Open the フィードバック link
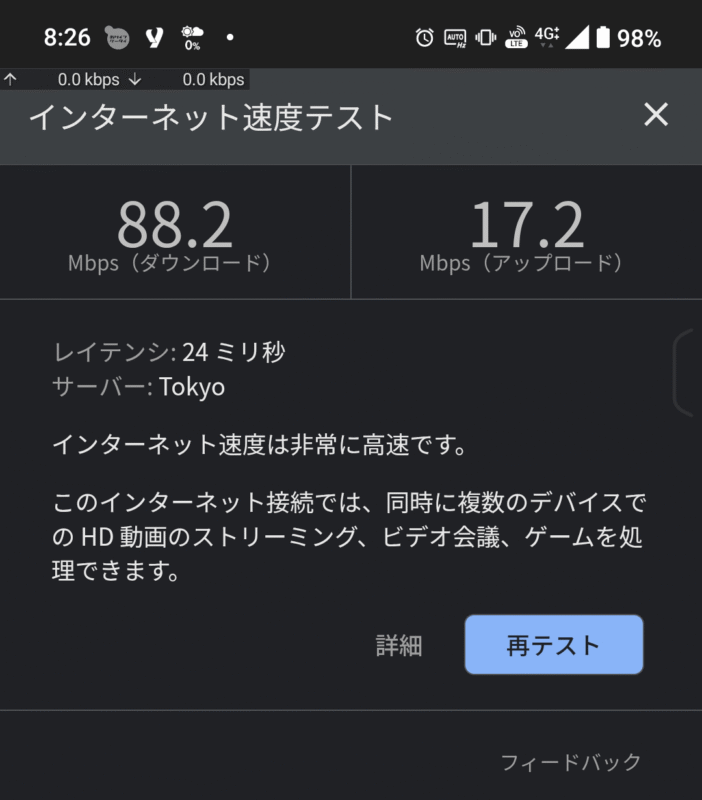This screenshot has width=702, height=800. tap(571, 762)
